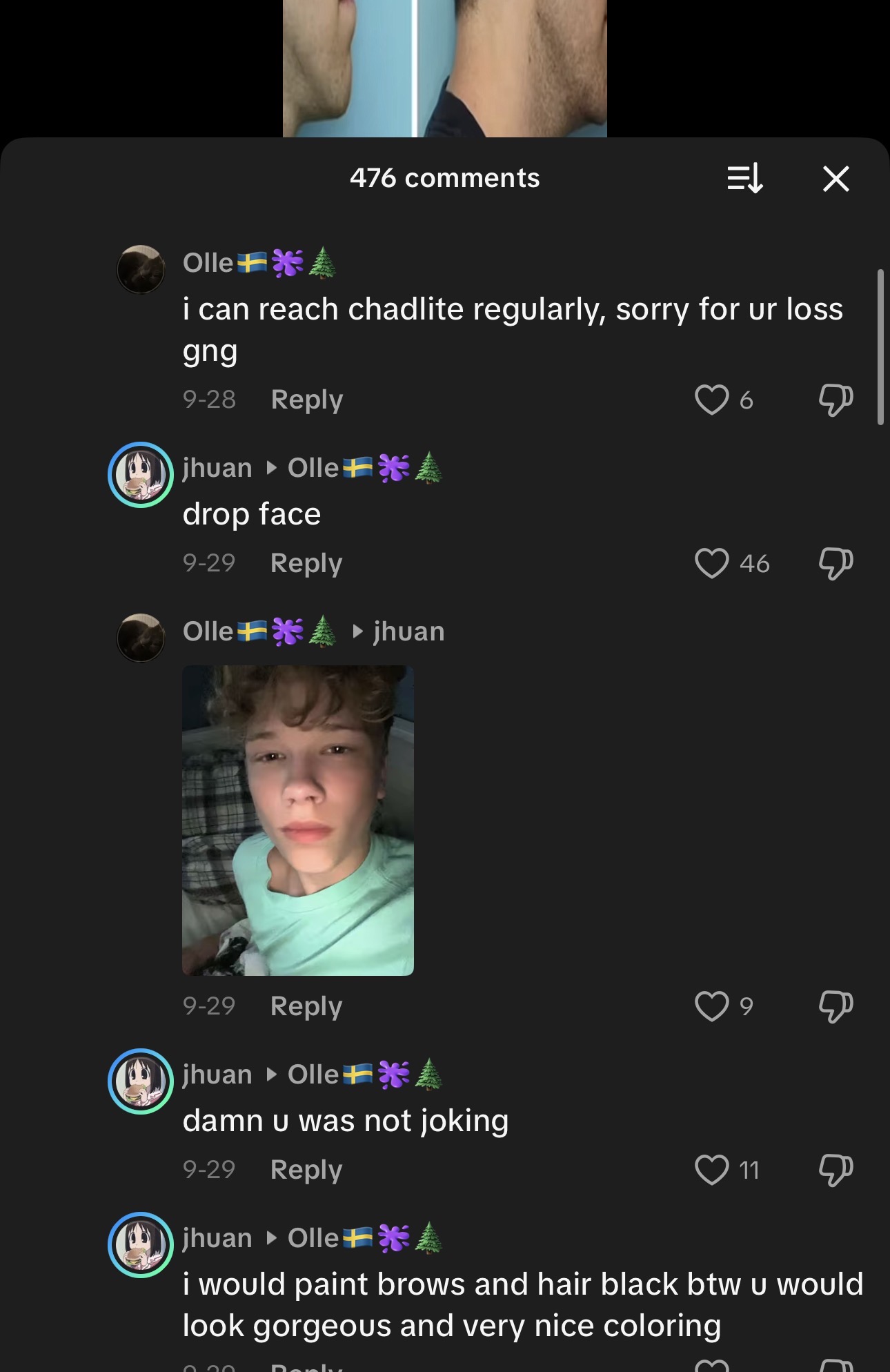The image size is (890, 1372).
Task: Close the comments panel
Action: [835, 179]
